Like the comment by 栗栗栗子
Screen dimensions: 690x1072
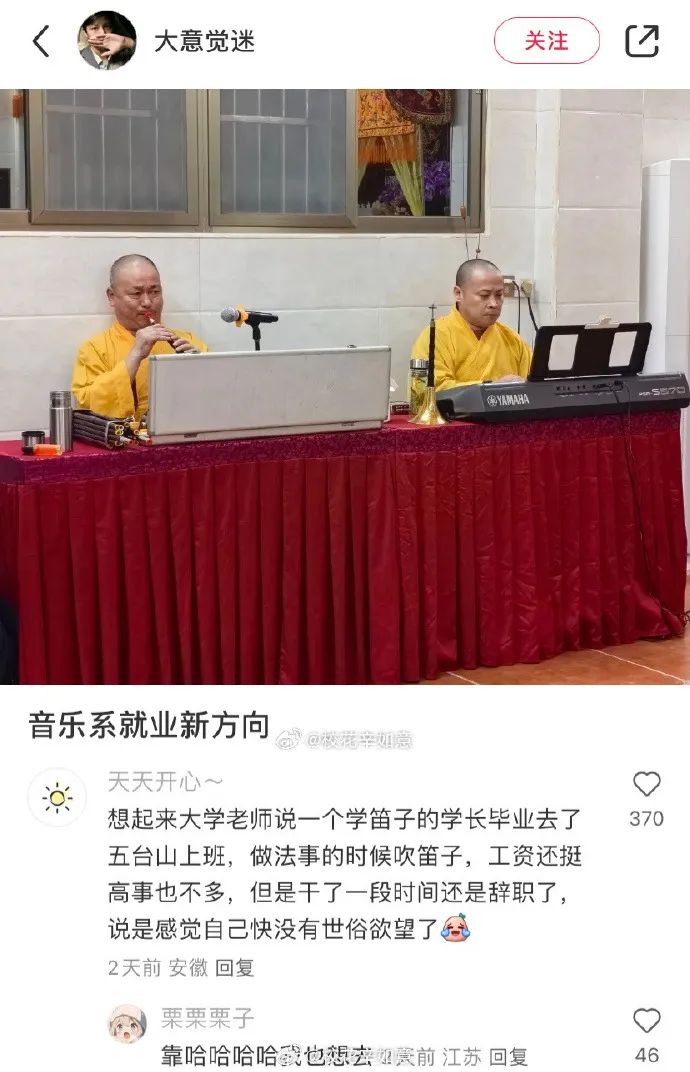[x=647, y=1021]
